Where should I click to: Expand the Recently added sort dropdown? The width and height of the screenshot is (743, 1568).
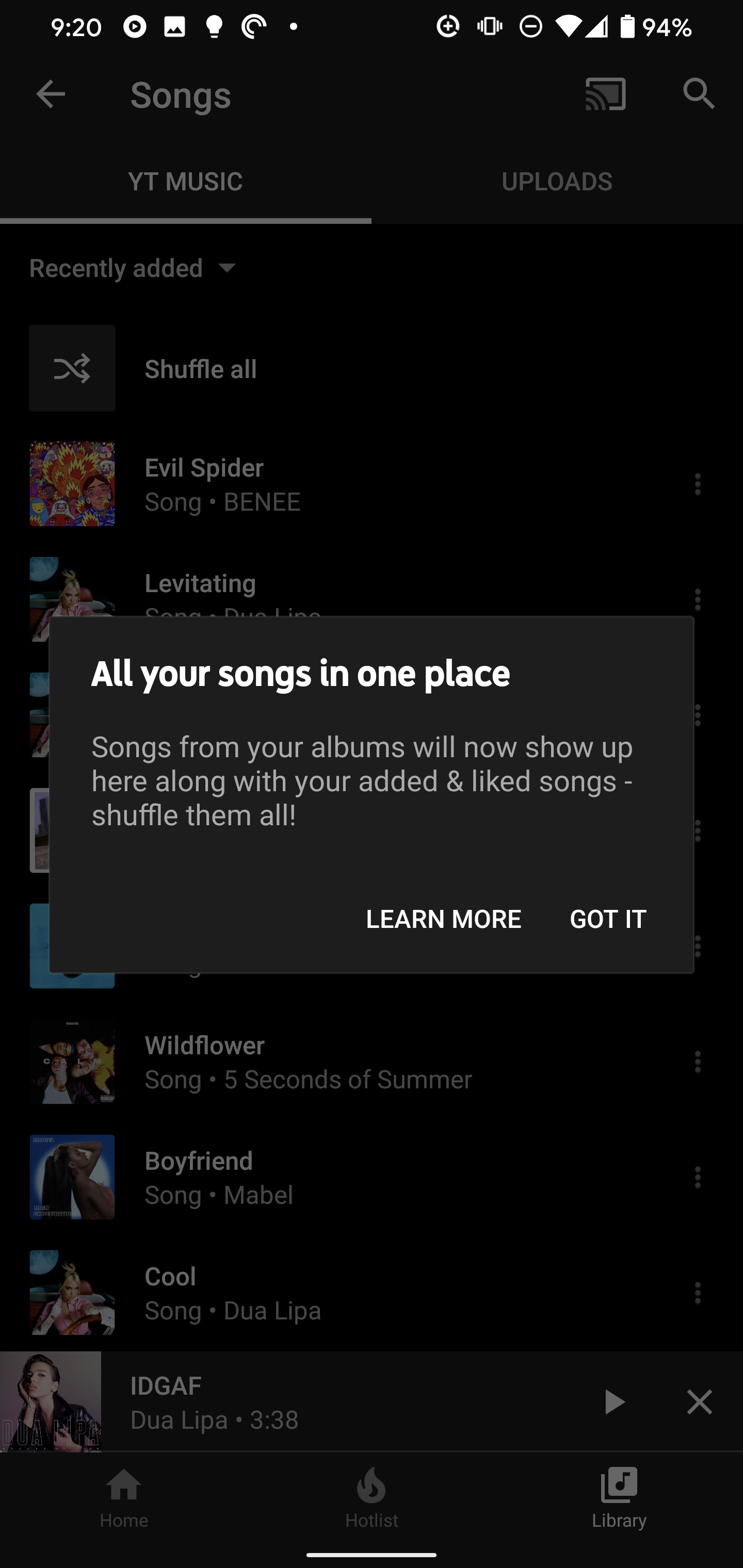tap(135, 268)
